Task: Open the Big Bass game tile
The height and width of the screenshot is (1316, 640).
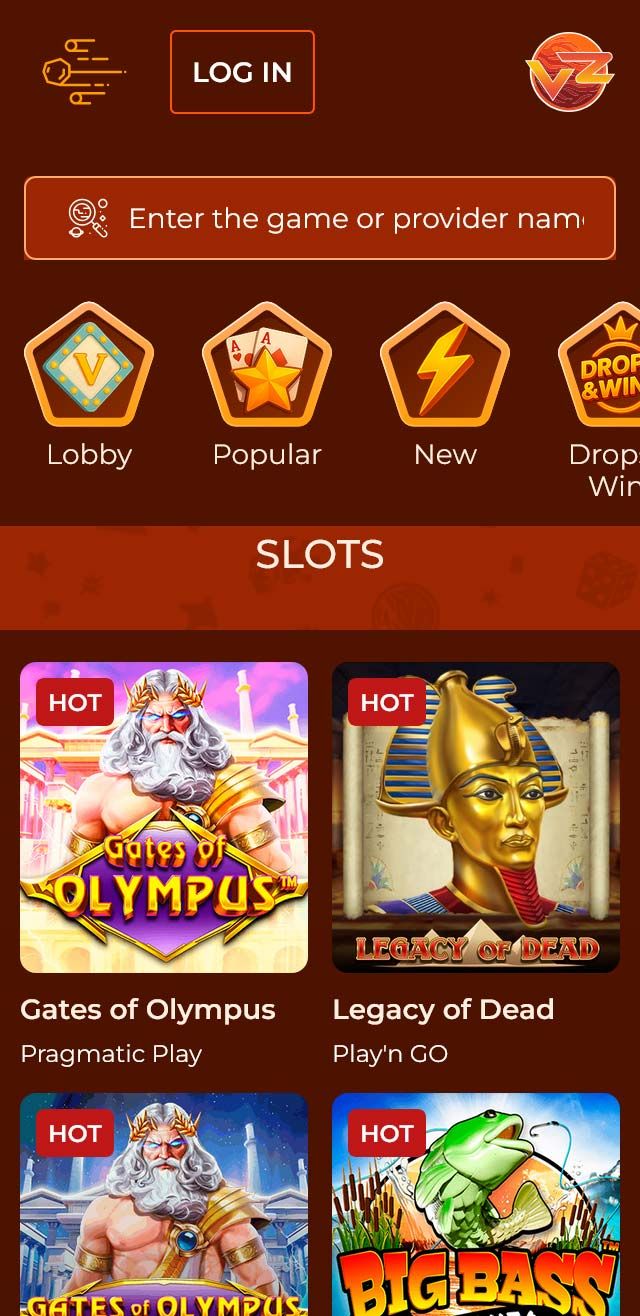Action: 476,1204
